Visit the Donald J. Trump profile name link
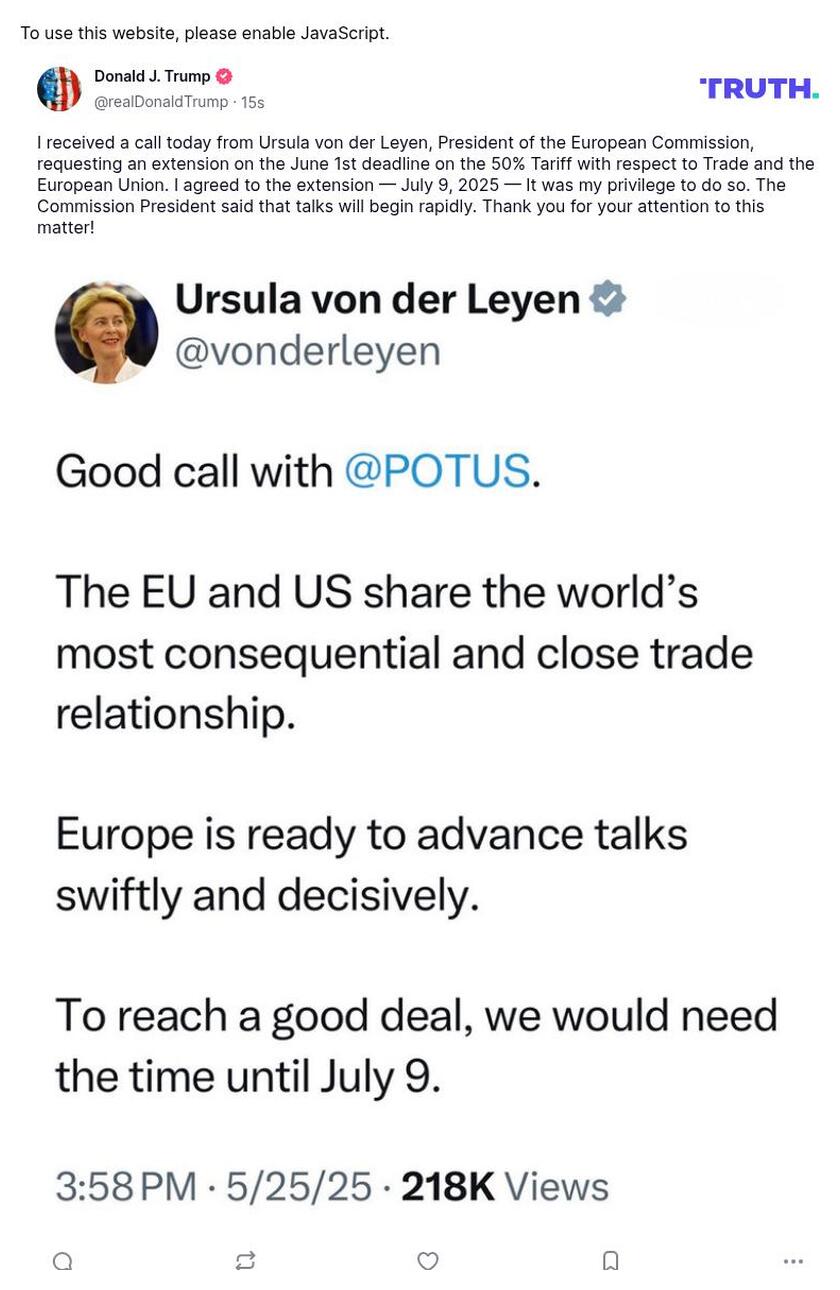The image size is (840, 1290). pyautogui.click(x=152, y=76)
